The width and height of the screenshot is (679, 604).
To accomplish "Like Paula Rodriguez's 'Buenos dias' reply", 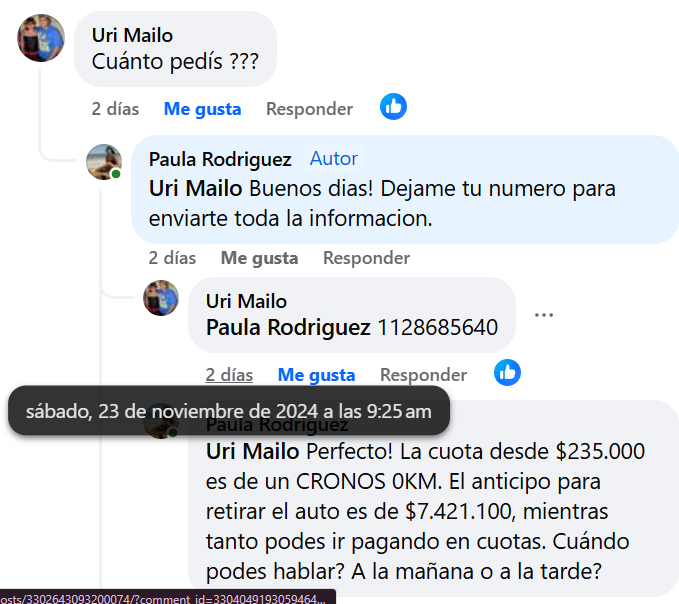I will pos(259,258).
